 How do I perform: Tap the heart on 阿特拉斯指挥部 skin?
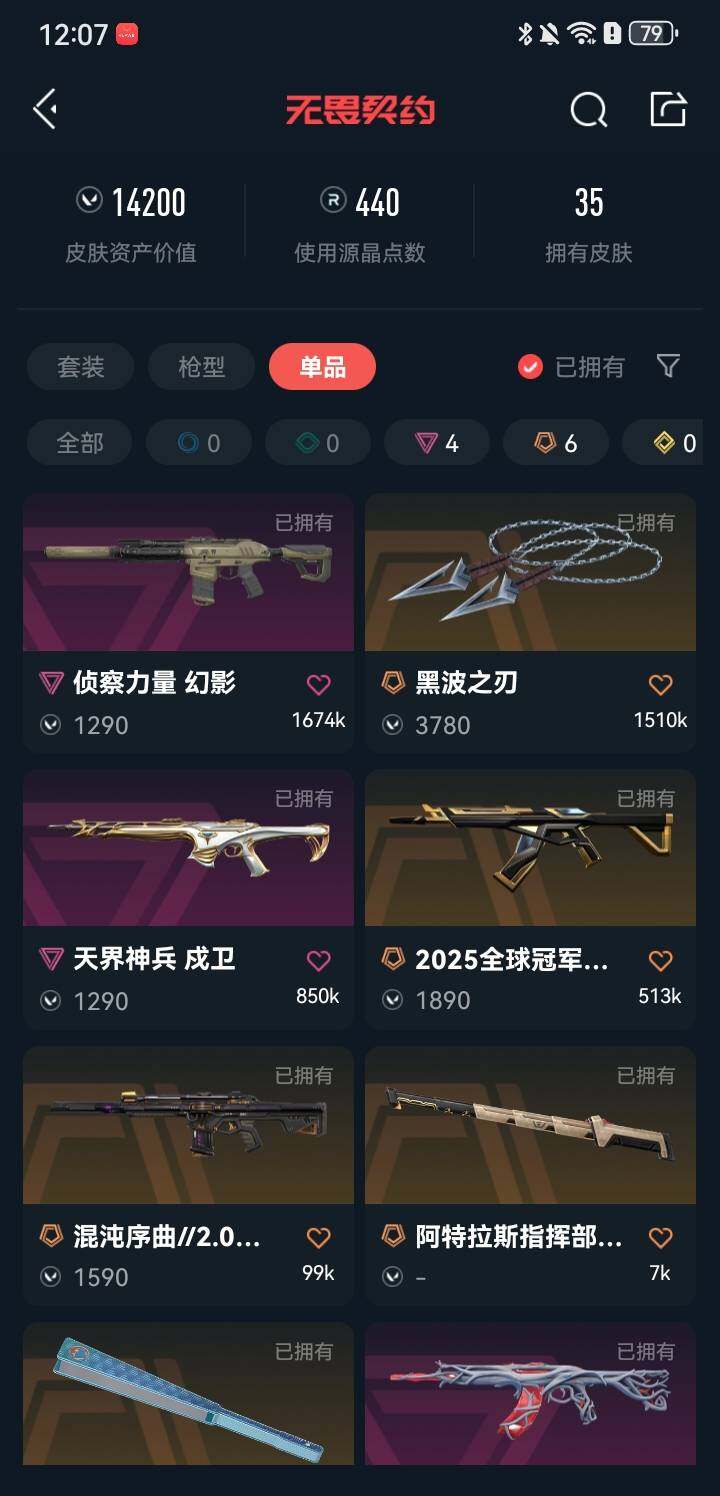660,1238
